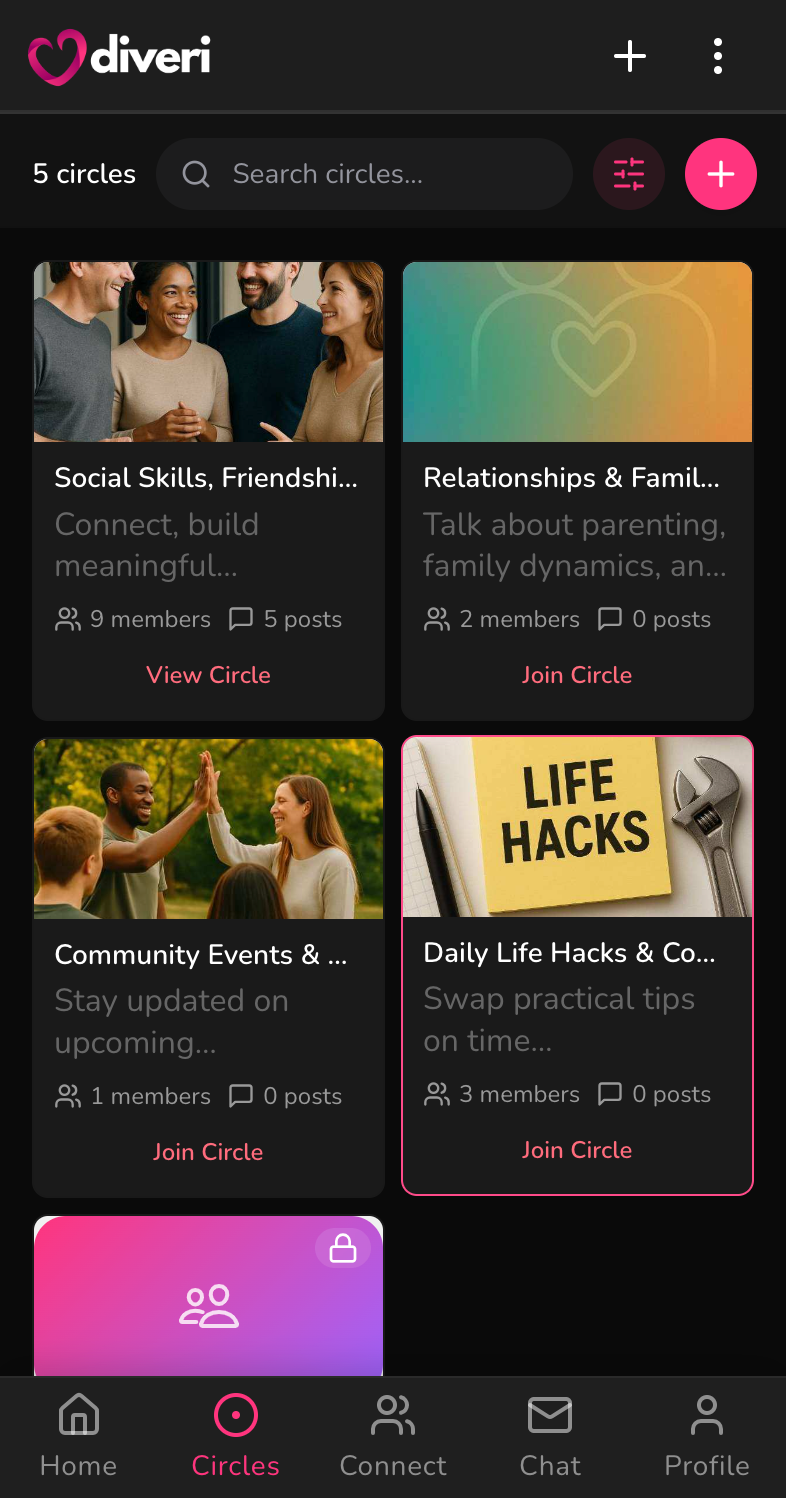This screenshot has width=786, height=1498.
Task: Click the search circles input field
Action: tap(364, 173)
